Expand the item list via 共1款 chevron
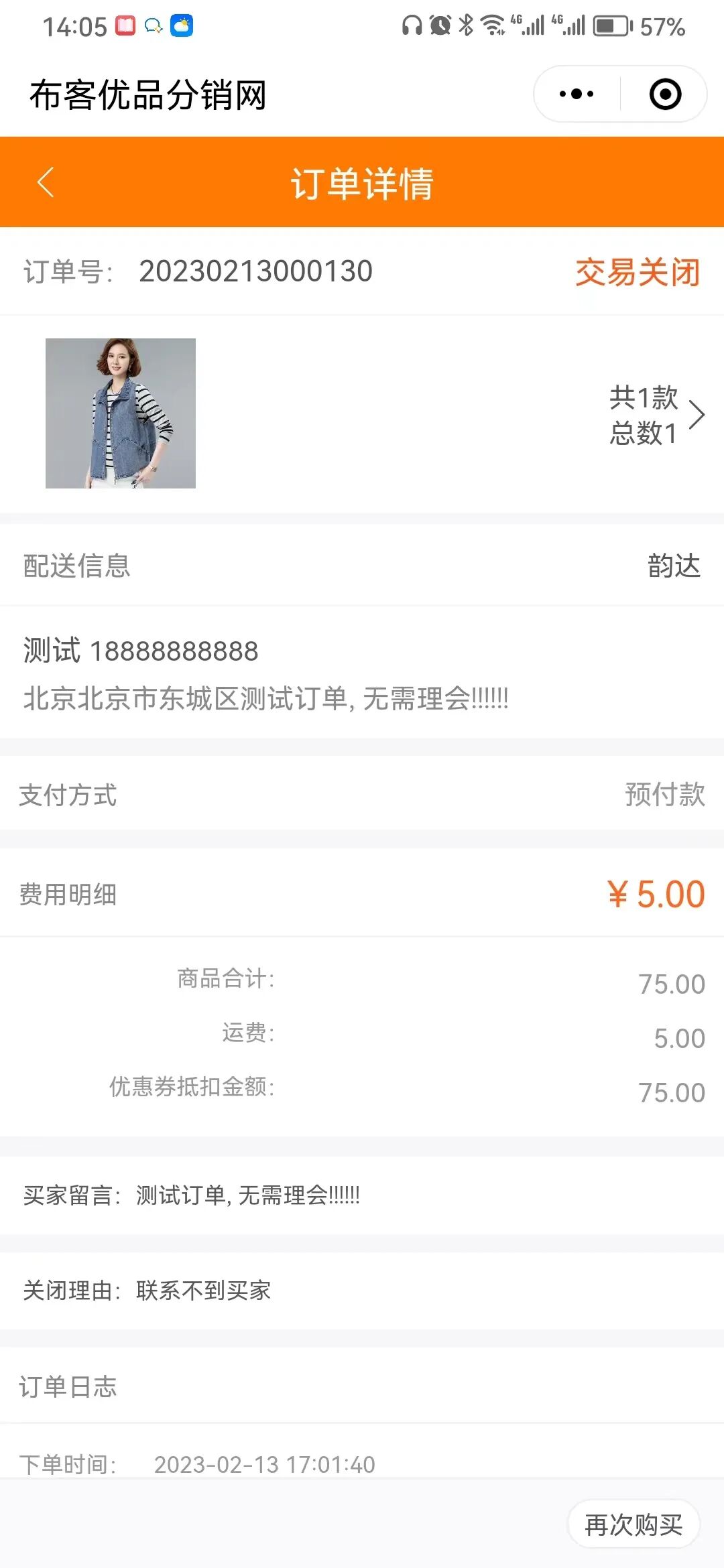 pyautogui.click(x=697, y=415)
